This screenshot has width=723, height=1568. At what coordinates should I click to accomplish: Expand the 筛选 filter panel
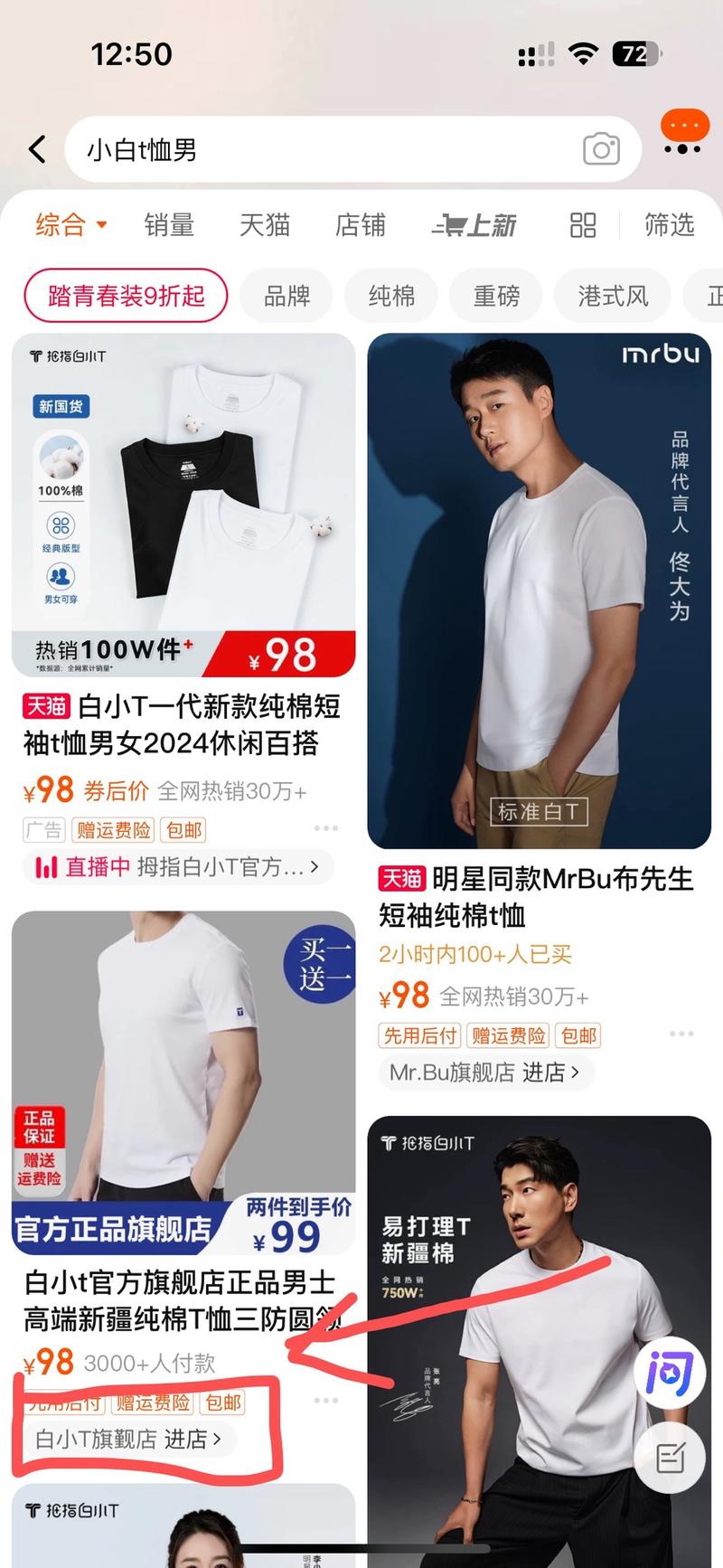click(669, 226)
